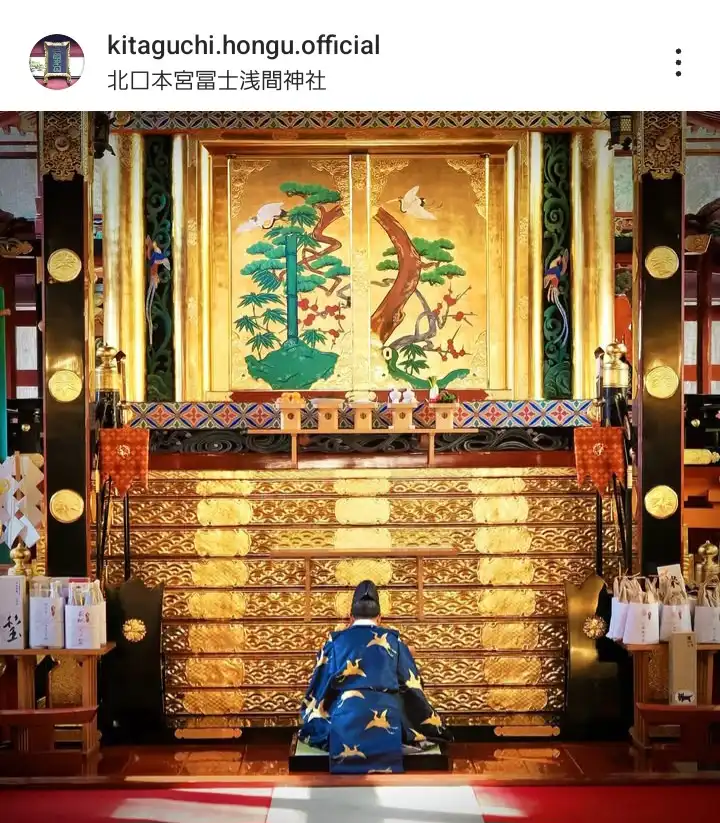Open location 北口本宮冨士浅間神社
Image resolution: width=720 pixels, height=823 pixels.
click(216, 81)
